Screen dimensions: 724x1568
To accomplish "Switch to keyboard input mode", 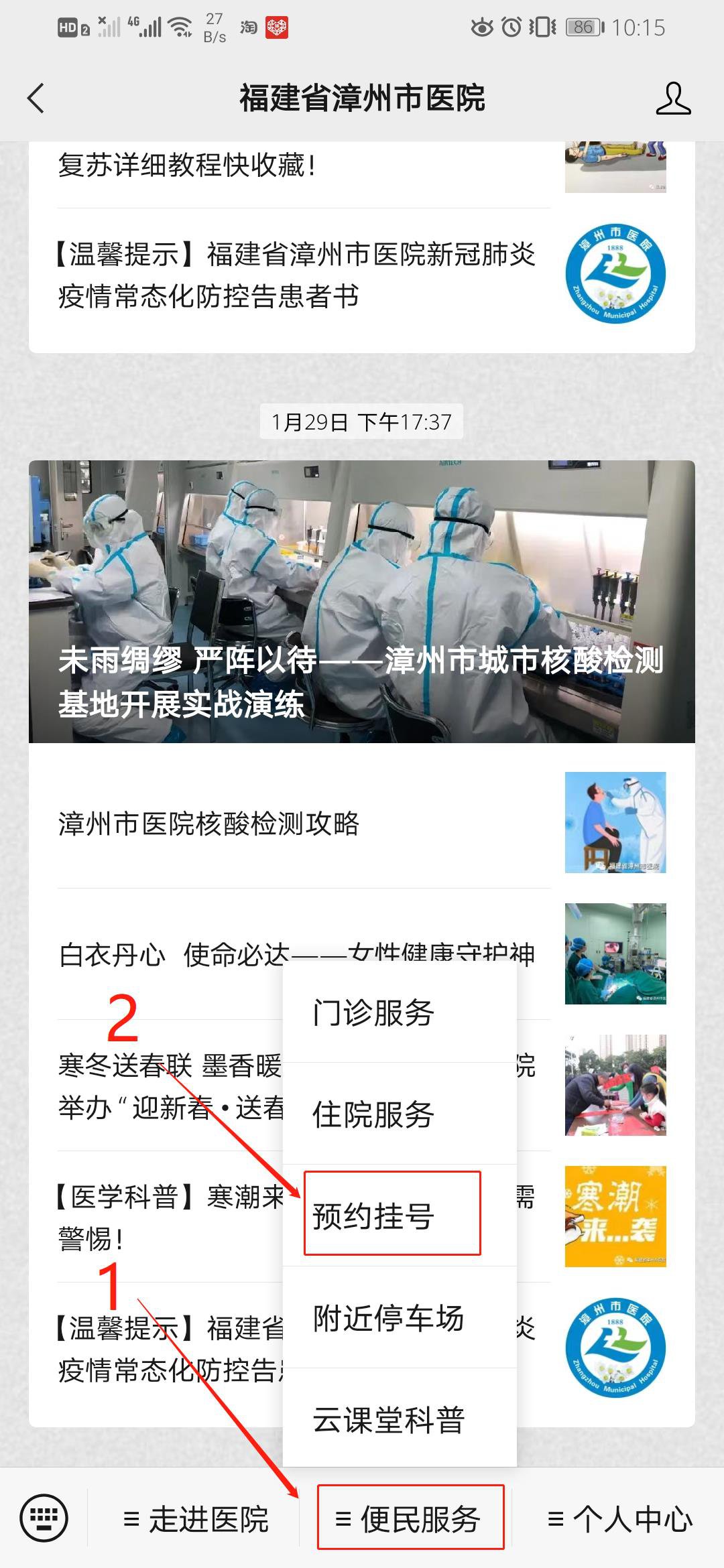I will coord(44,1518).
